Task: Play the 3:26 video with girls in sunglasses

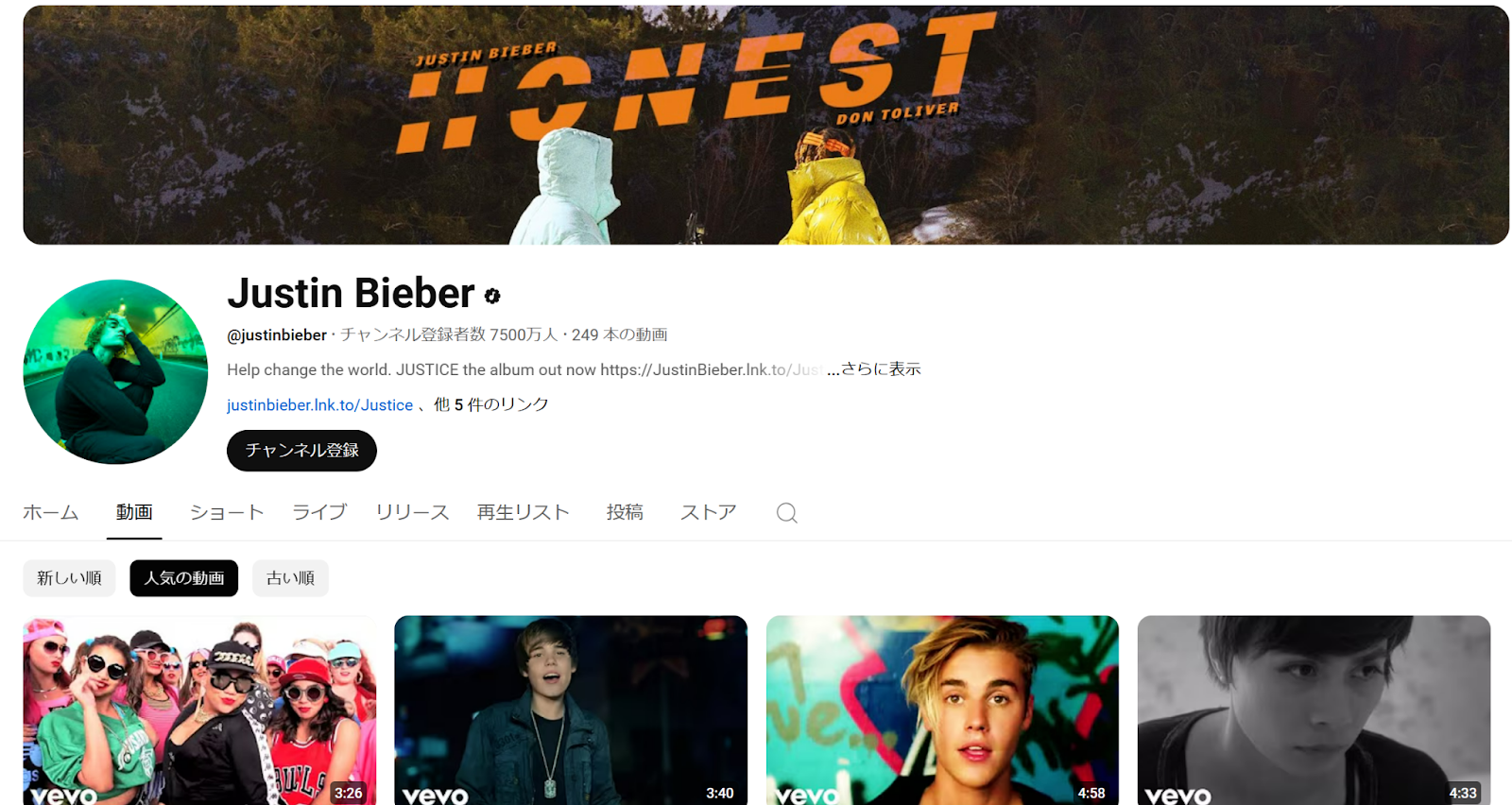Action: (199, 711)
